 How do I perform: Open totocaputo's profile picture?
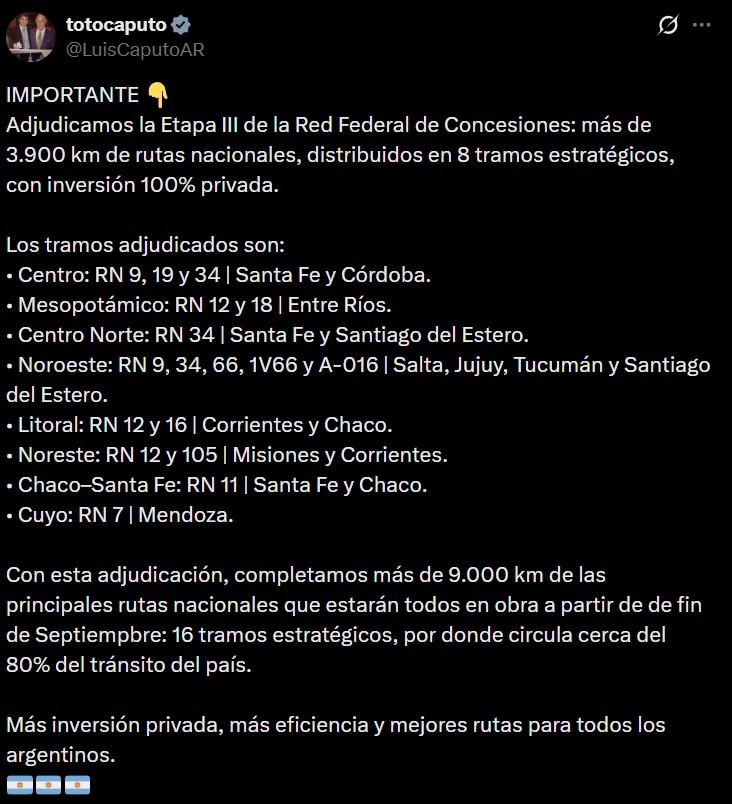coord(30,37)
